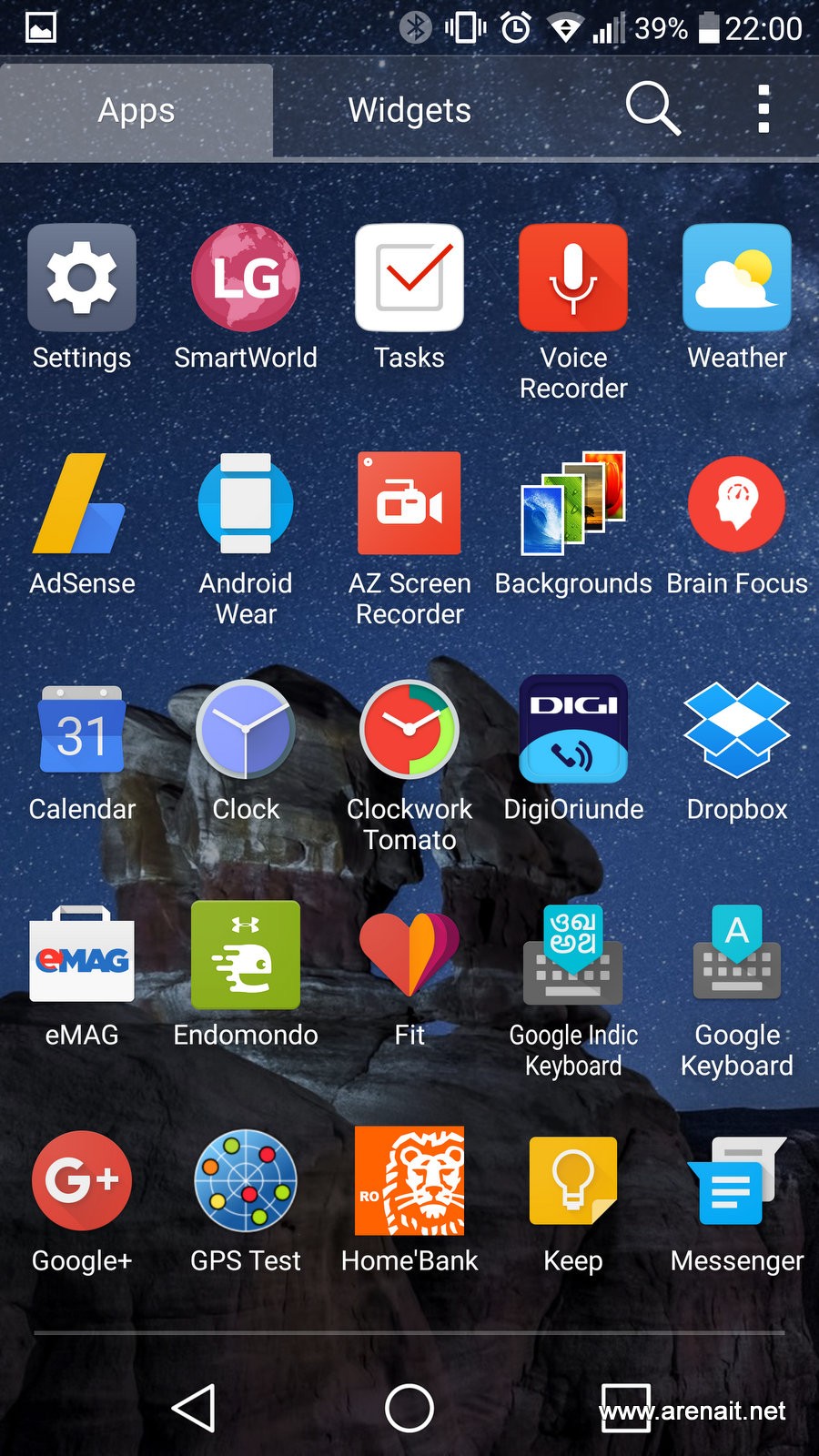Select the Apps tab

pos(136,110)
